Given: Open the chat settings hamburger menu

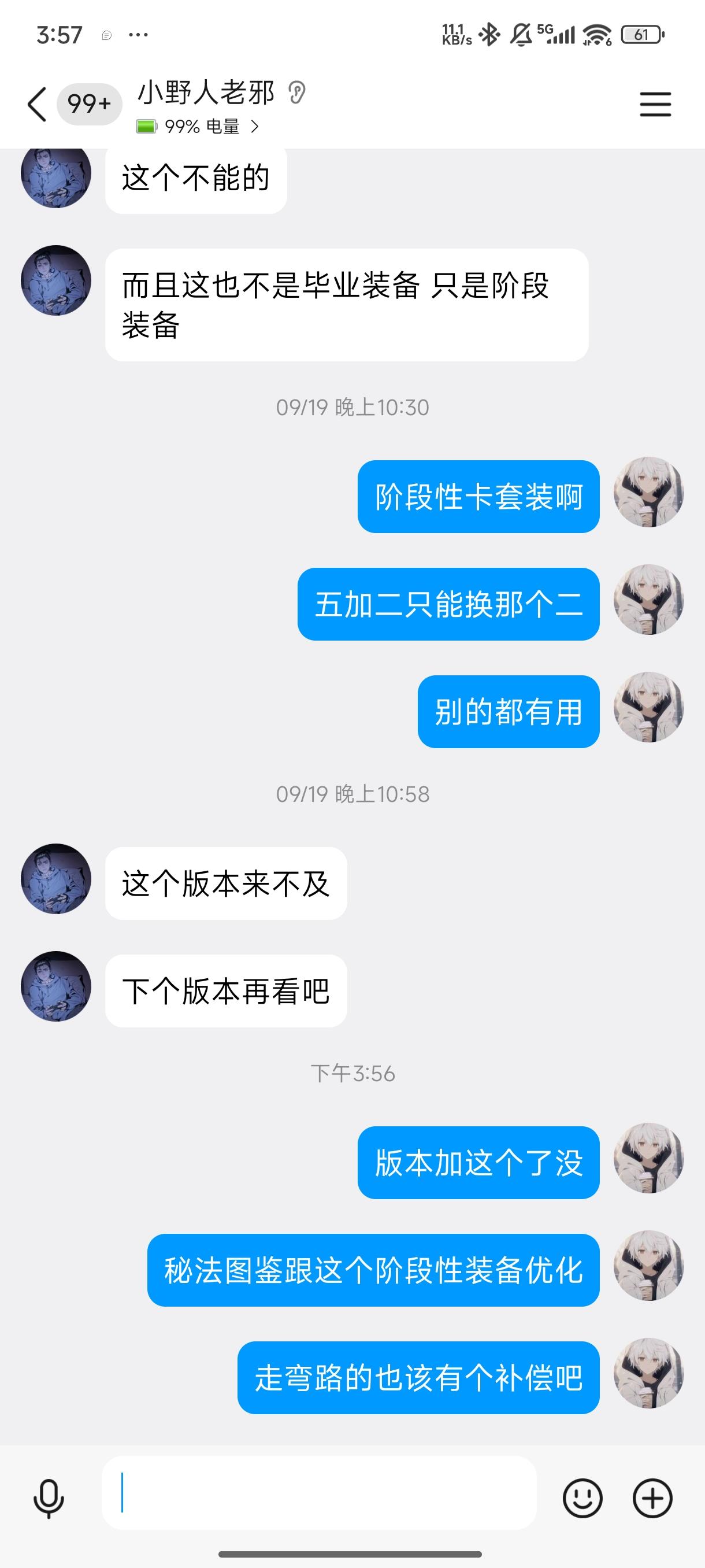Looking at the screenshot, I should point(655,103).
